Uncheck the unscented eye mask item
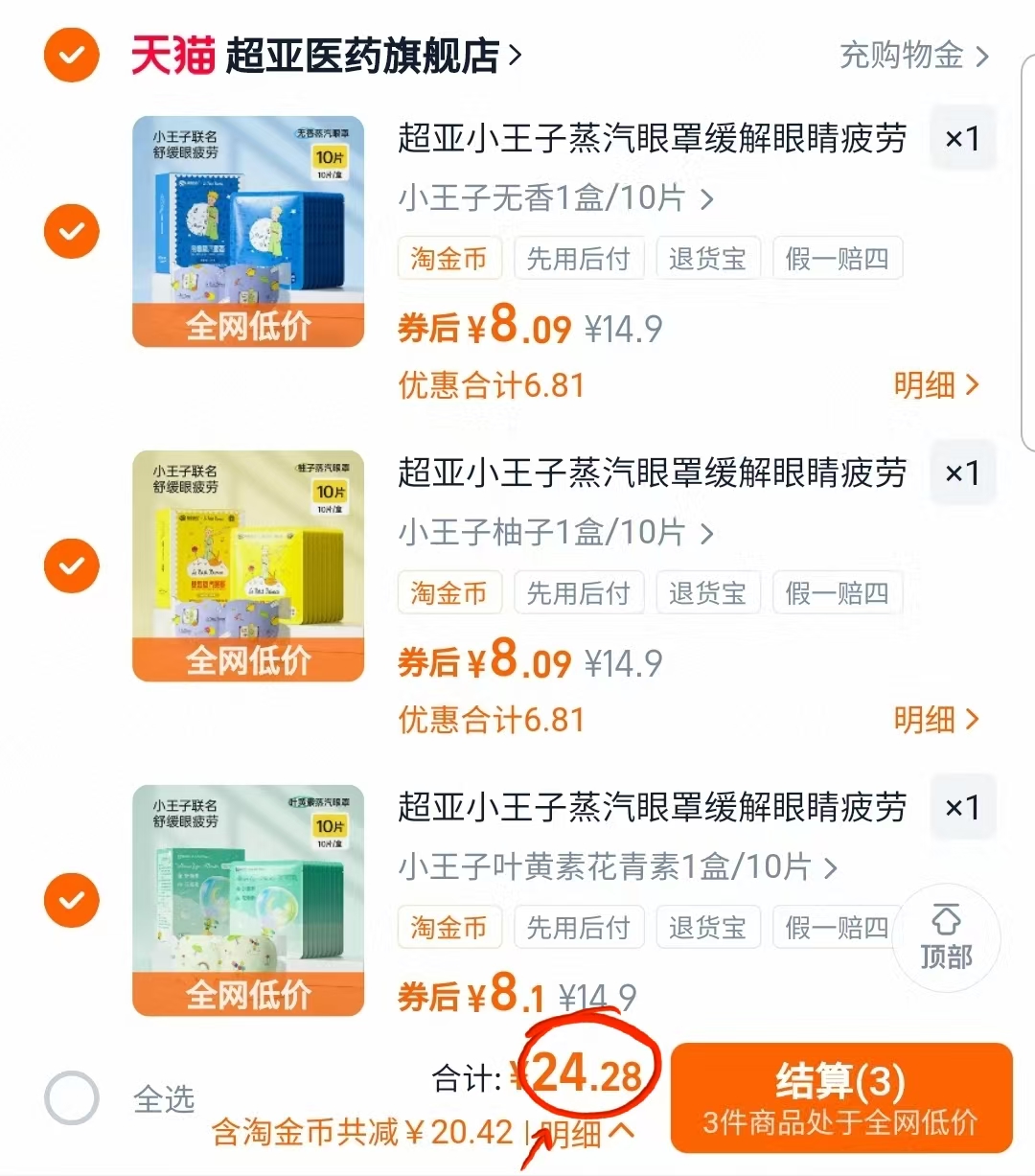This screenshot has height=1176, width=1035. tap(72, 231)
